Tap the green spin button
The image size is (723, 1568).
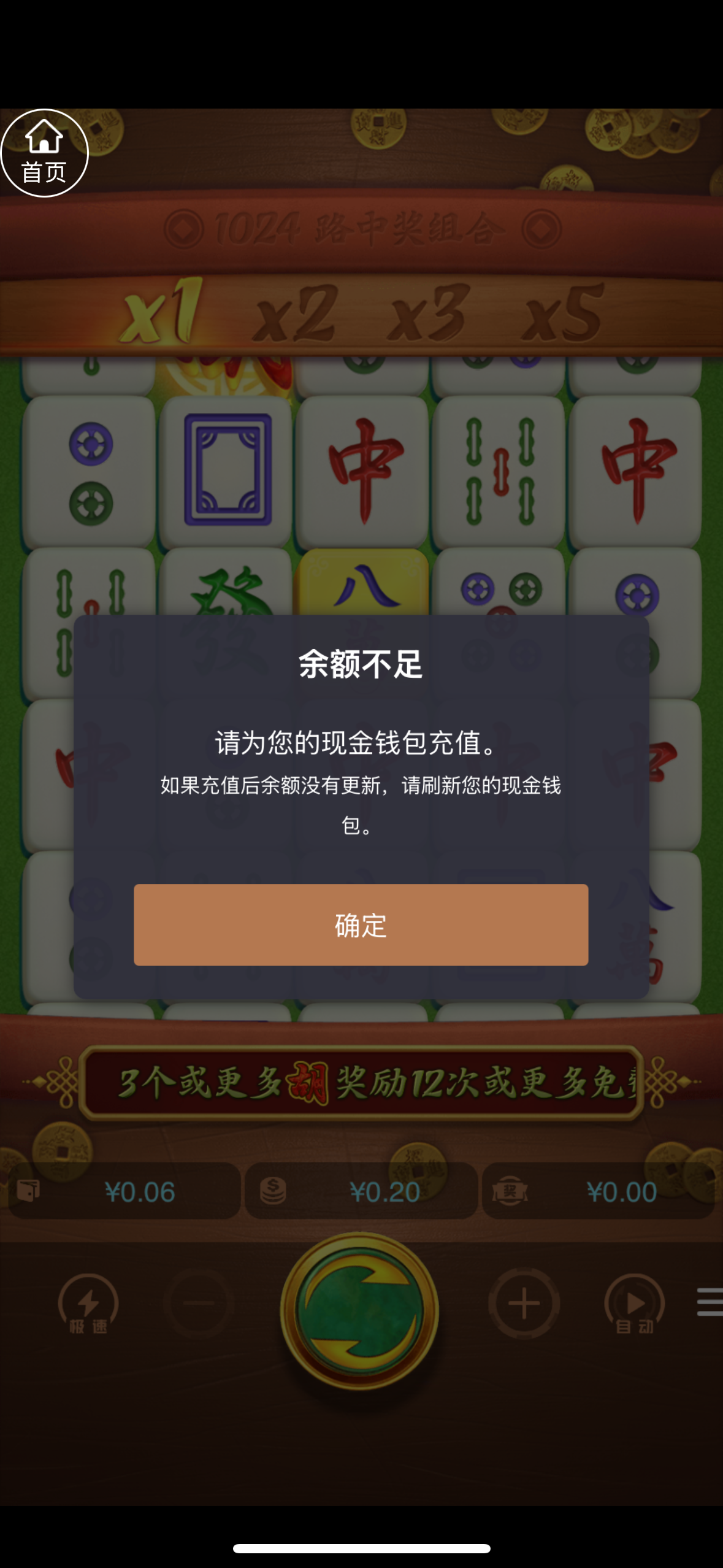360,1311
